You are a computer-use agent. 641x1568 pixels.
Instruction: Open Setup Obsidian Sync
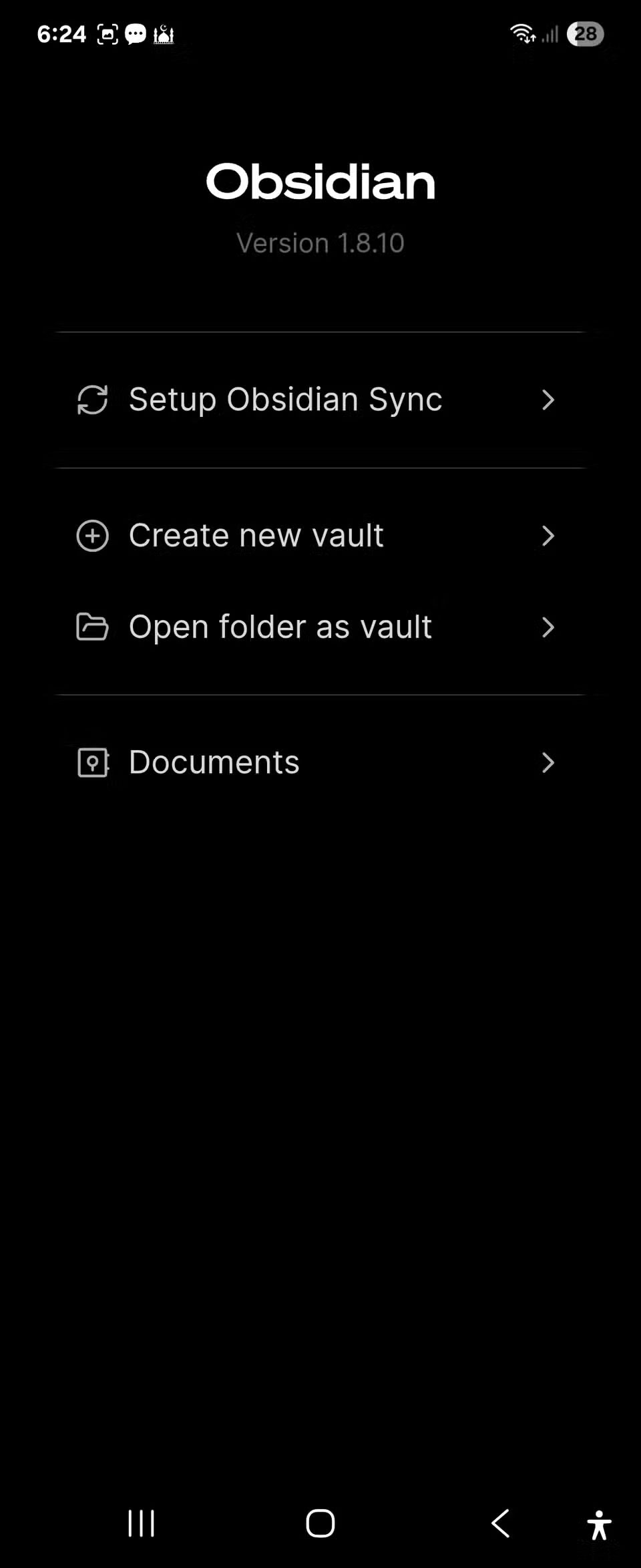click(286, 400)
